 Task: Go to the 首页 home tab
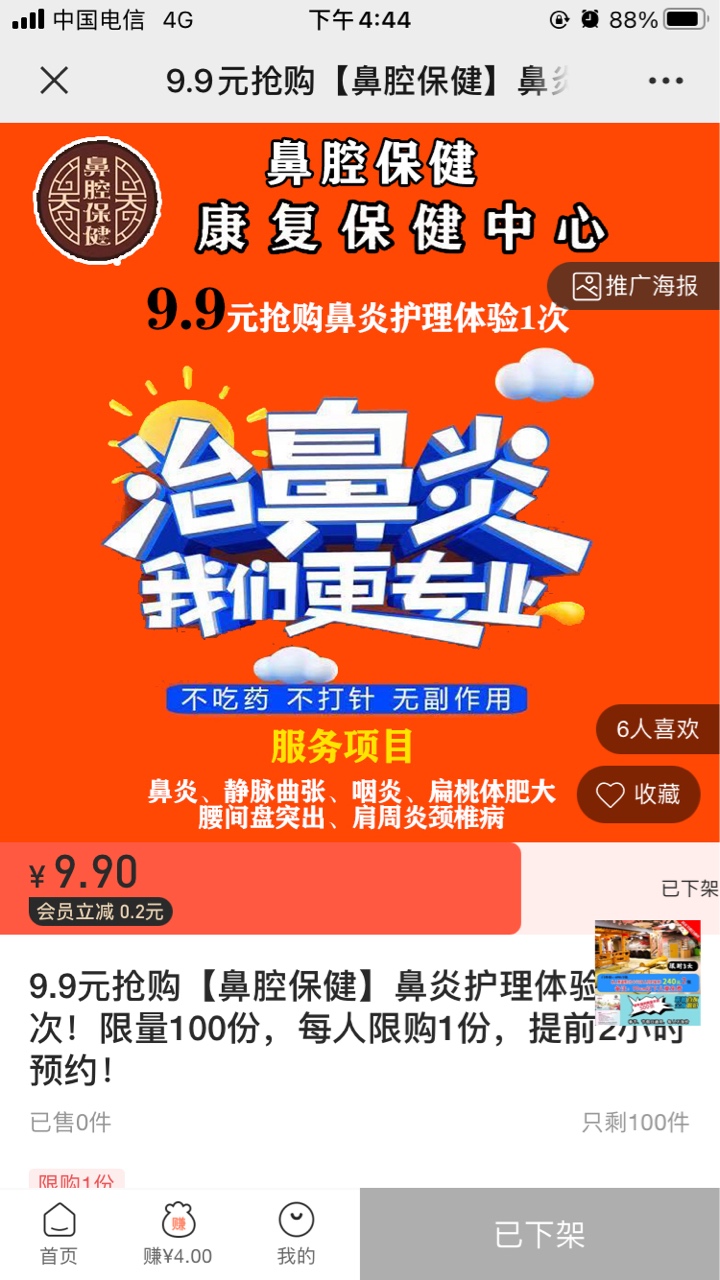pyautogui.click(x=58, y=1234)
